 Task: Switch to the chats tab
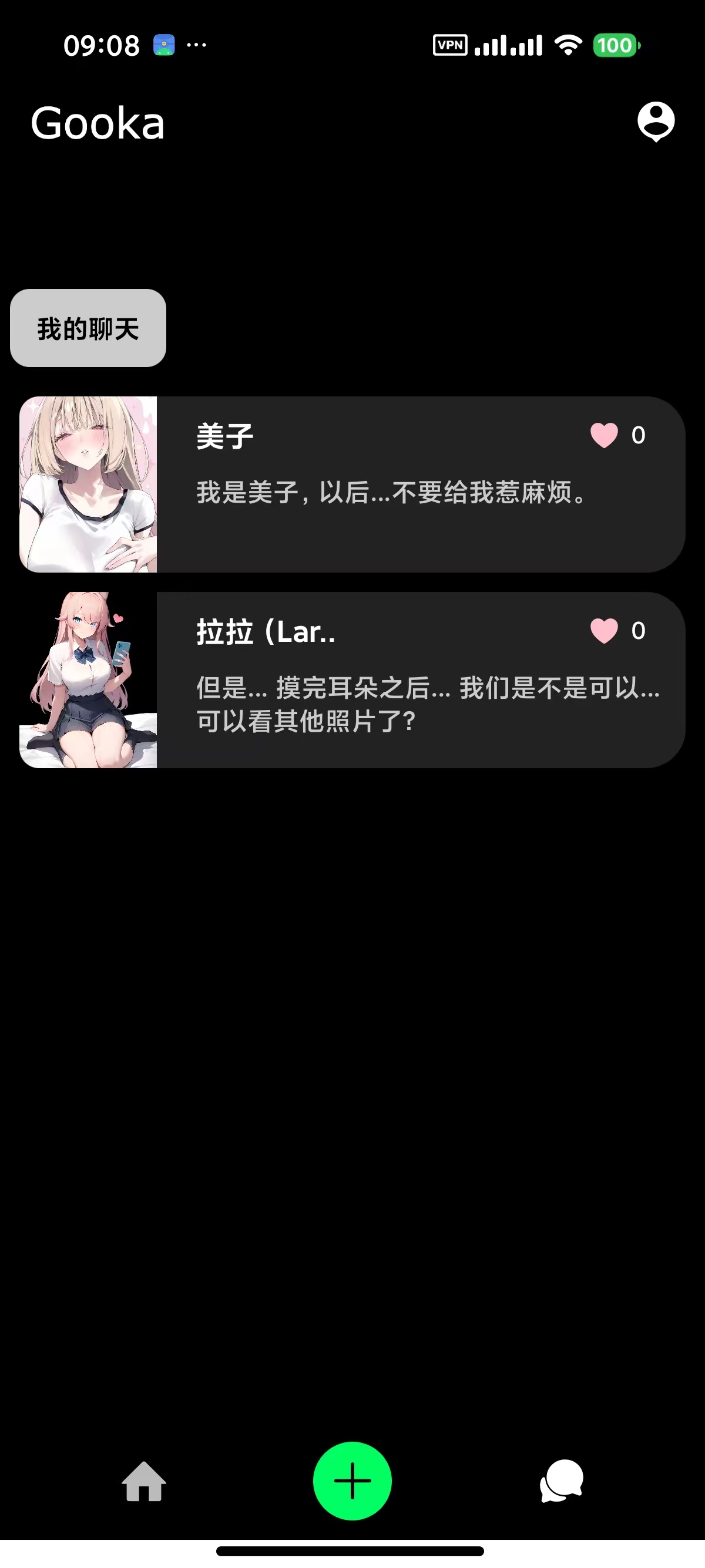coord(561,1481)
